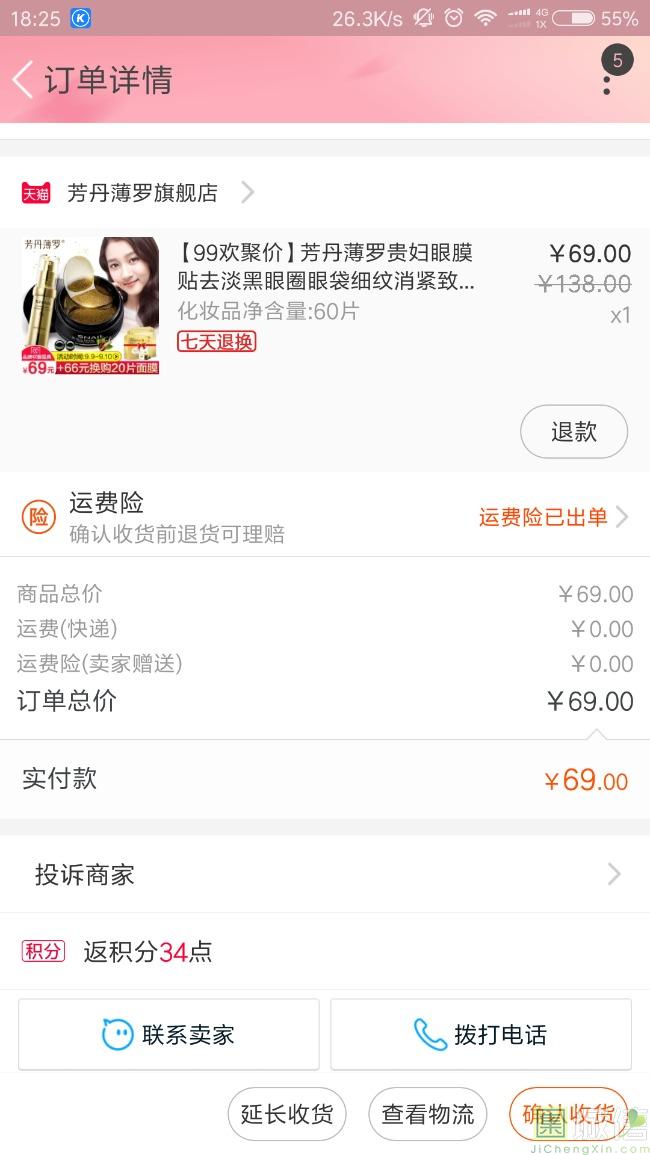Open 芳丹薄罗旗舰店 store page

[139, 193]
